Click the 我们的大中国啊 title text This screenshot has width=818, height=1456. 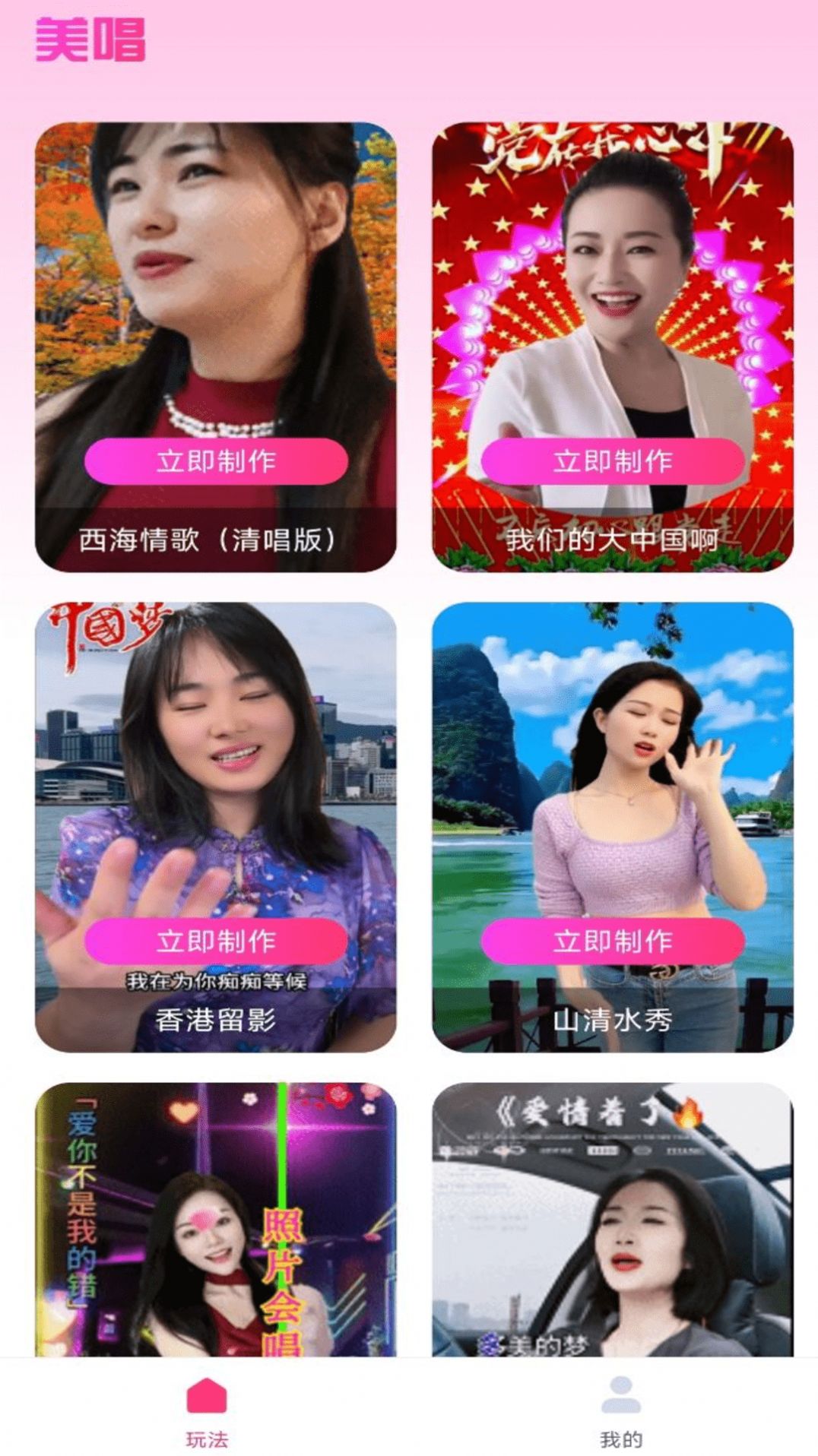pyautogui.click(x=613, y=539)
